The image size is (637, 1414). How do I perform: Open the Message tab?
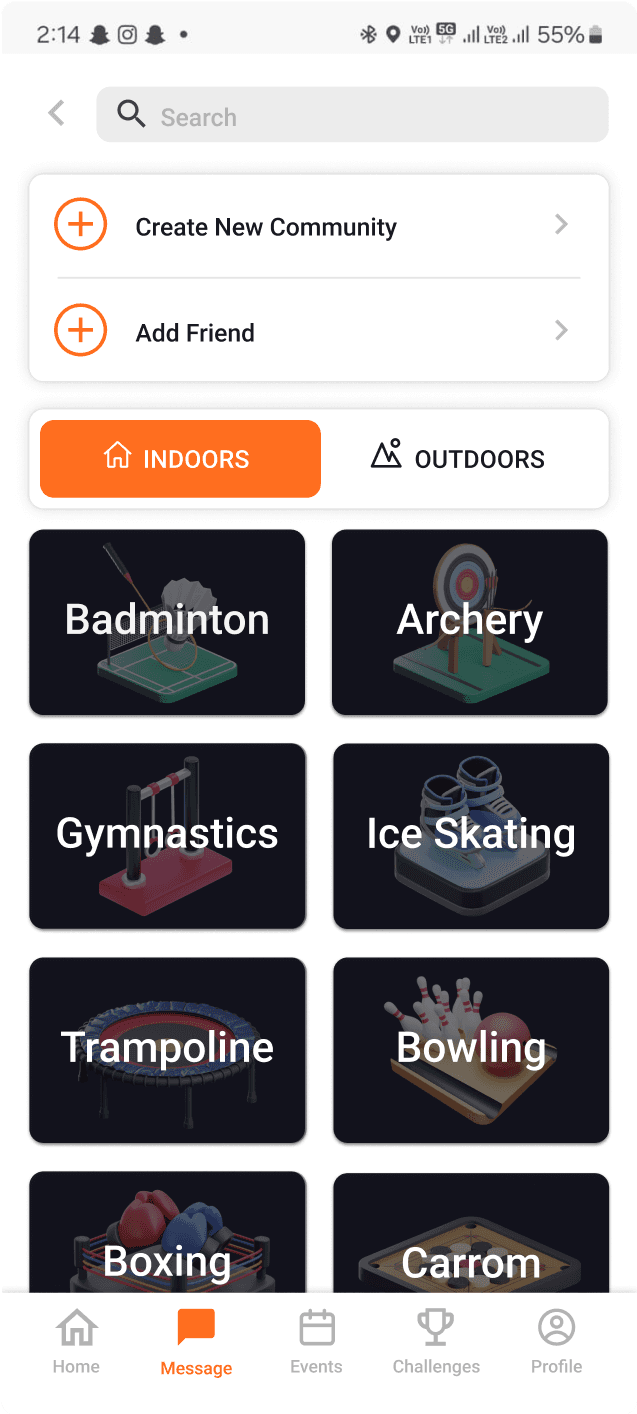[196, 1342]
